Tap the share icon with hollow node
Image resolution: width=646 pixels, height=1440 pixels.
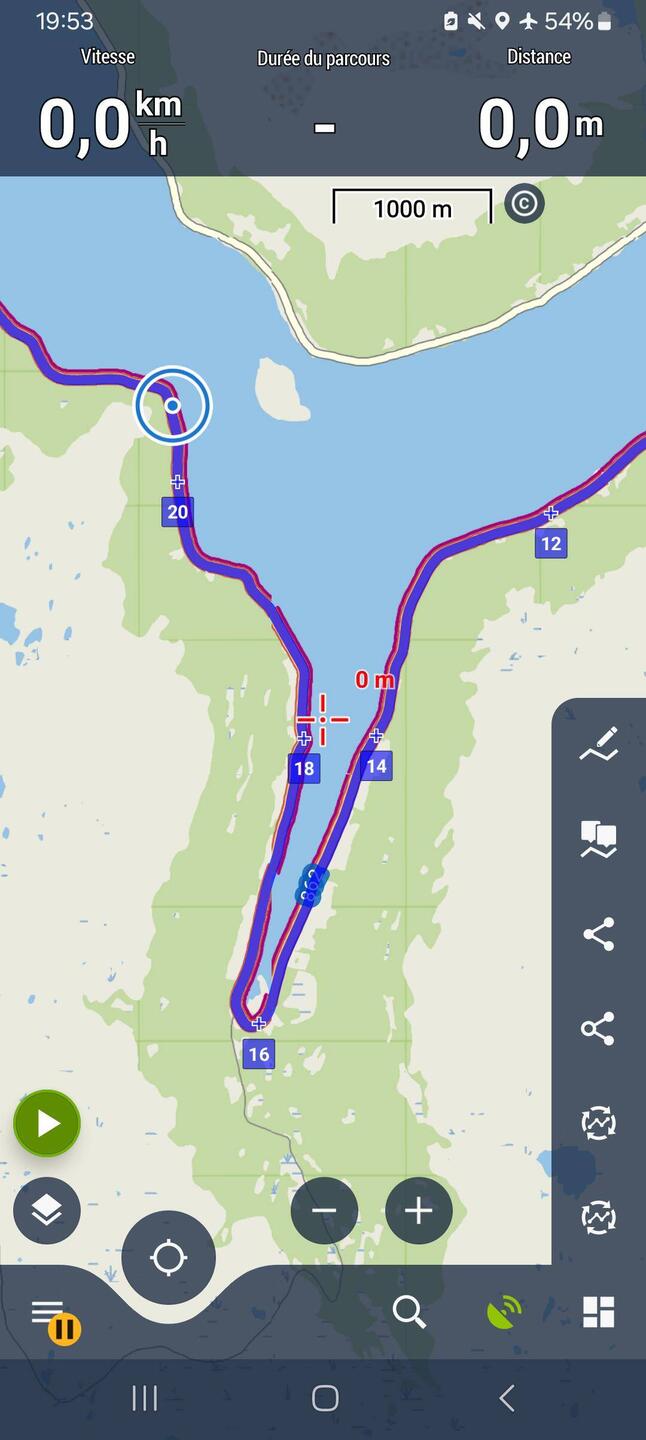pos(598,1029)
